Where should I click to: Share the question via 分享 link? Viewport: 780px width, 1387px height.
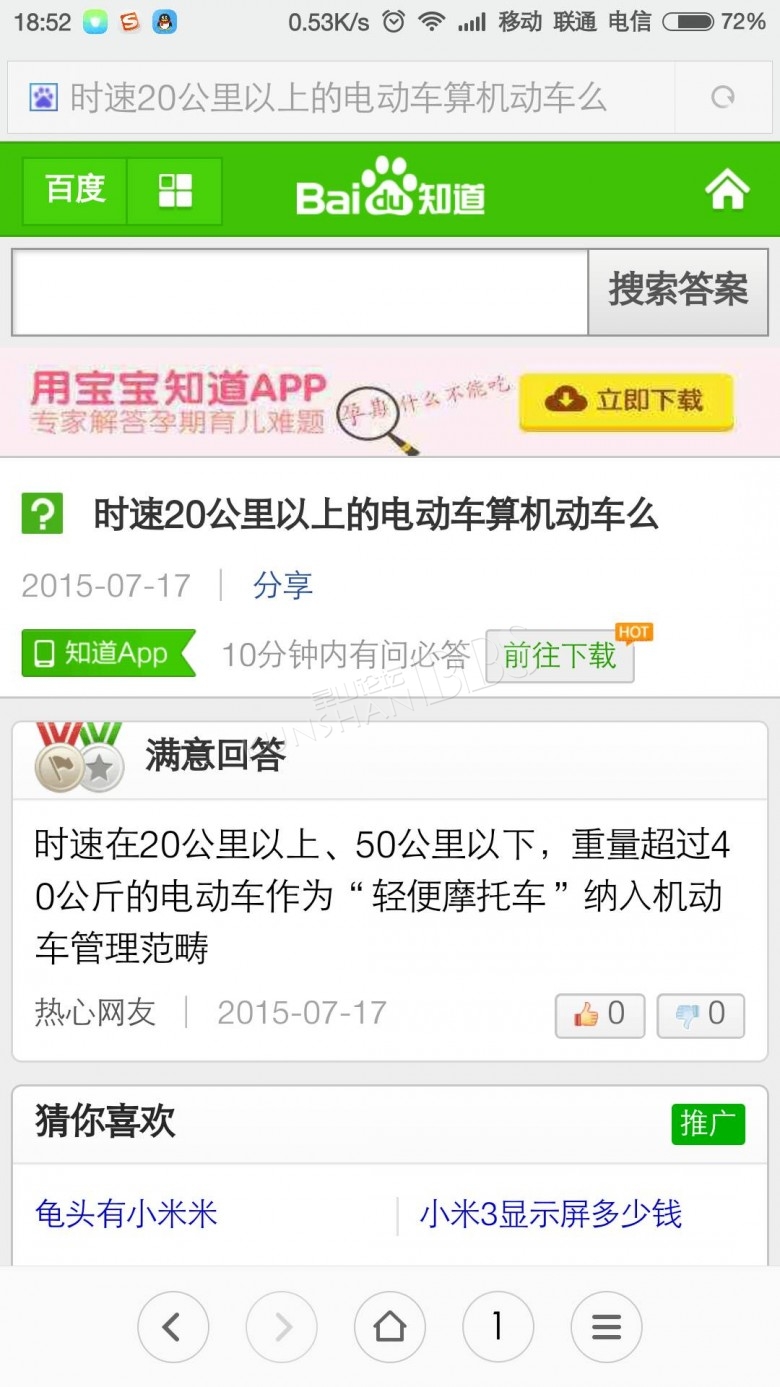click(283, 585)
